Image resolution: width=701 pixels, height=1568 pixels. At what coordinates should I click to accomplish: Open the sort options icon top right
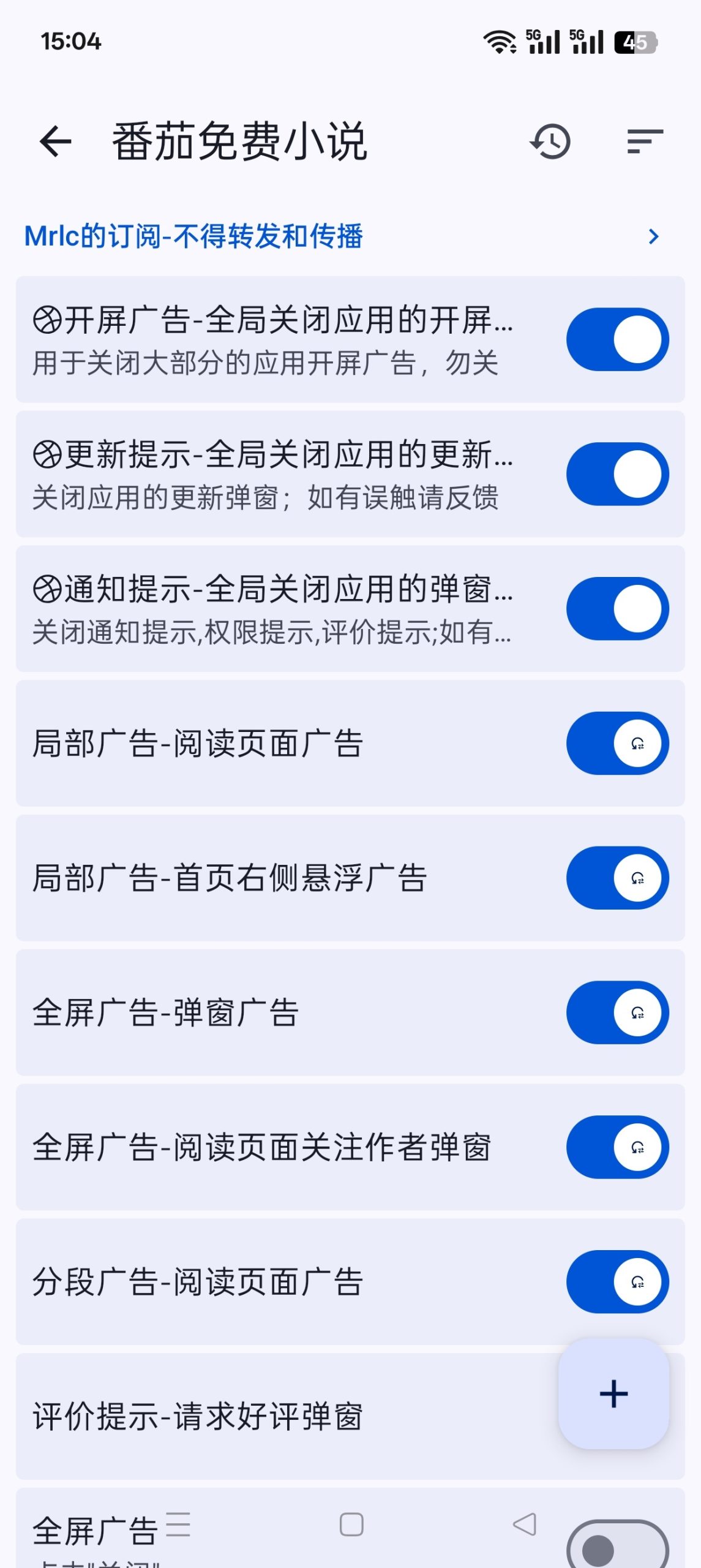[643, 142]
